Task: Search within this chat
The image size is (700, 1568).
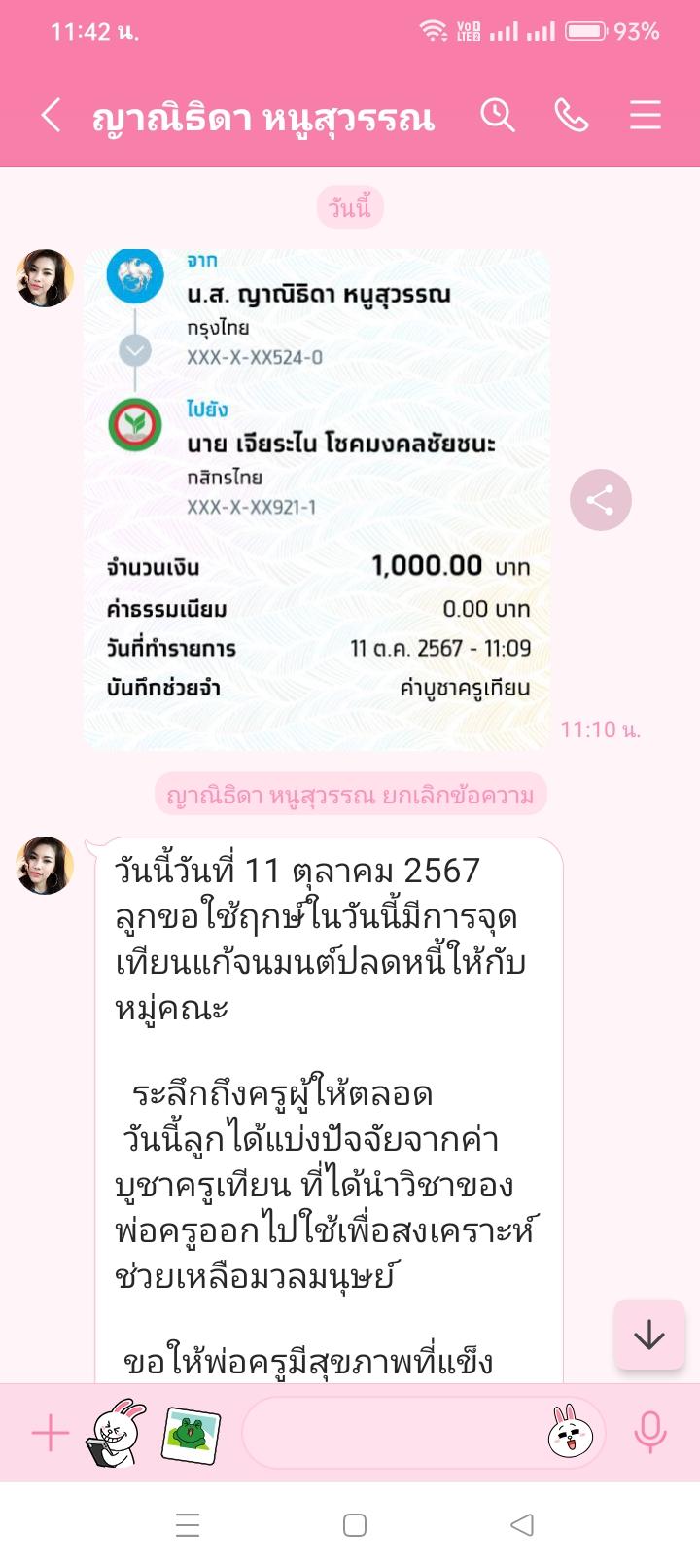Action: 497,116
